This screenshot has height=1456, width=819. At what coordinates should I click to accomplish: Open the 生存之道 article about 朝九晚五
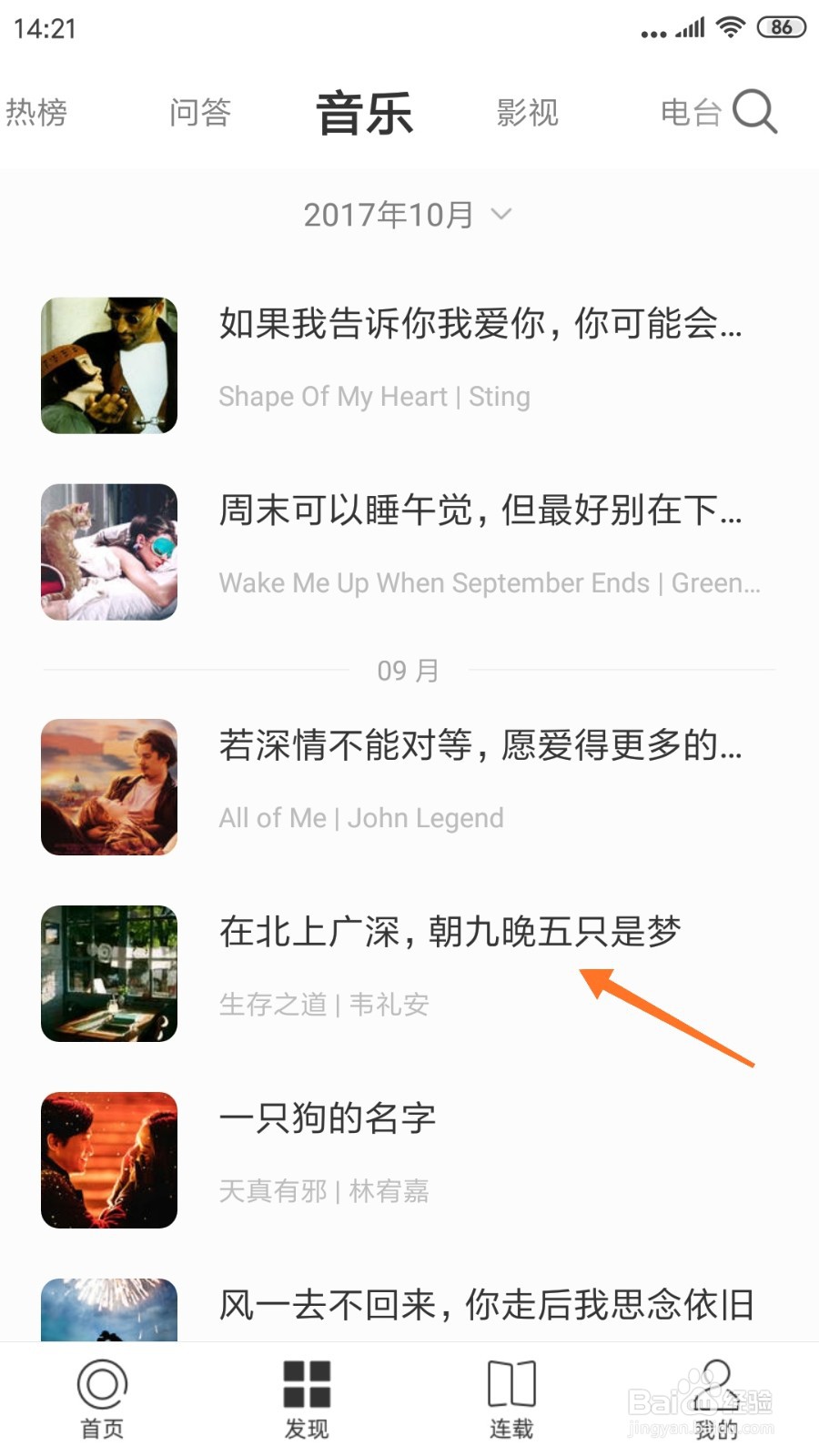(409, 965)
